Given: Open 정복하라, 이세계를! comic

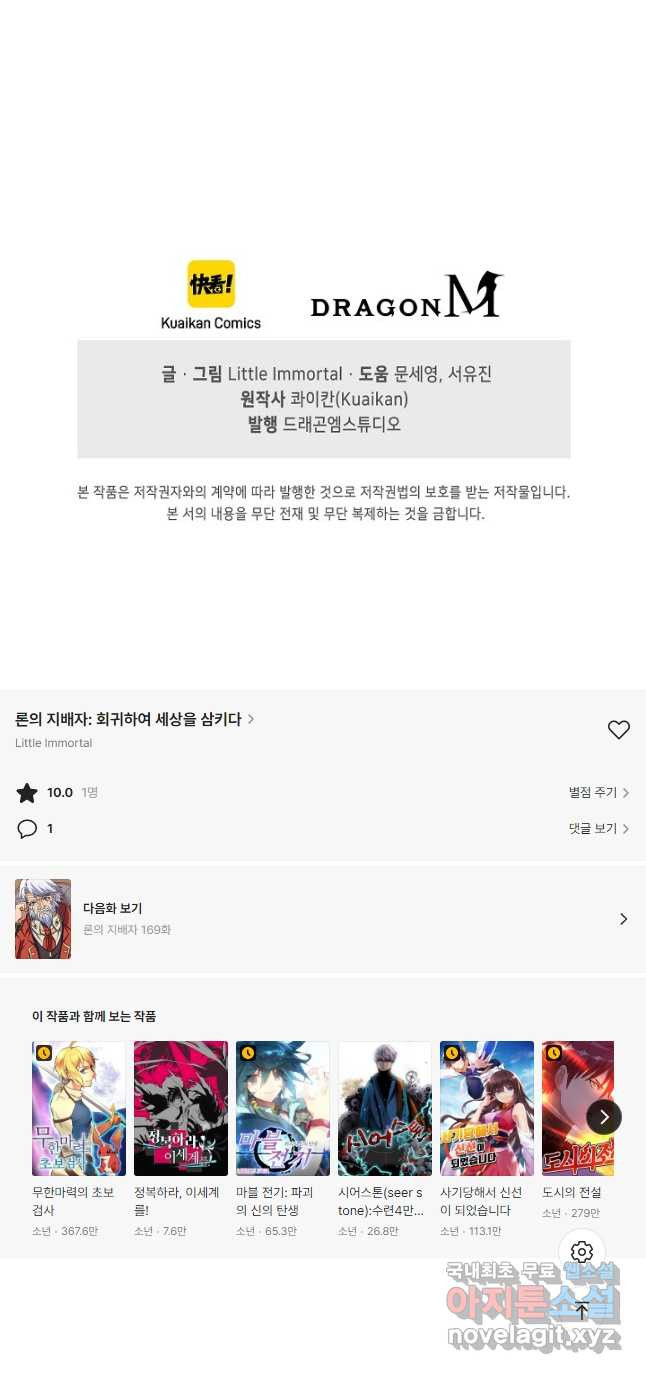Looking at the screenshot, I should pos(181,1109).
